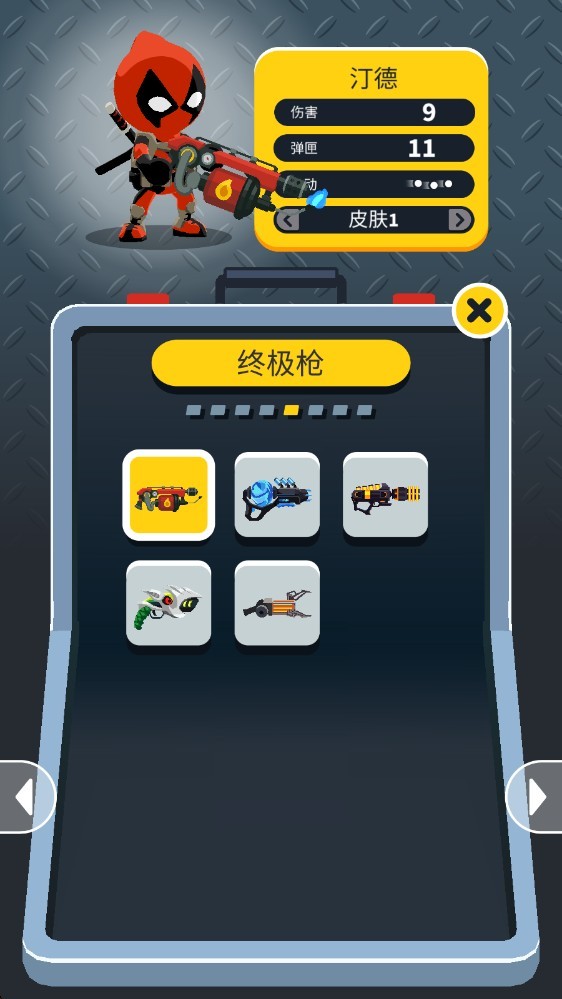Close the weapon case panel

(x=479, y=310)
